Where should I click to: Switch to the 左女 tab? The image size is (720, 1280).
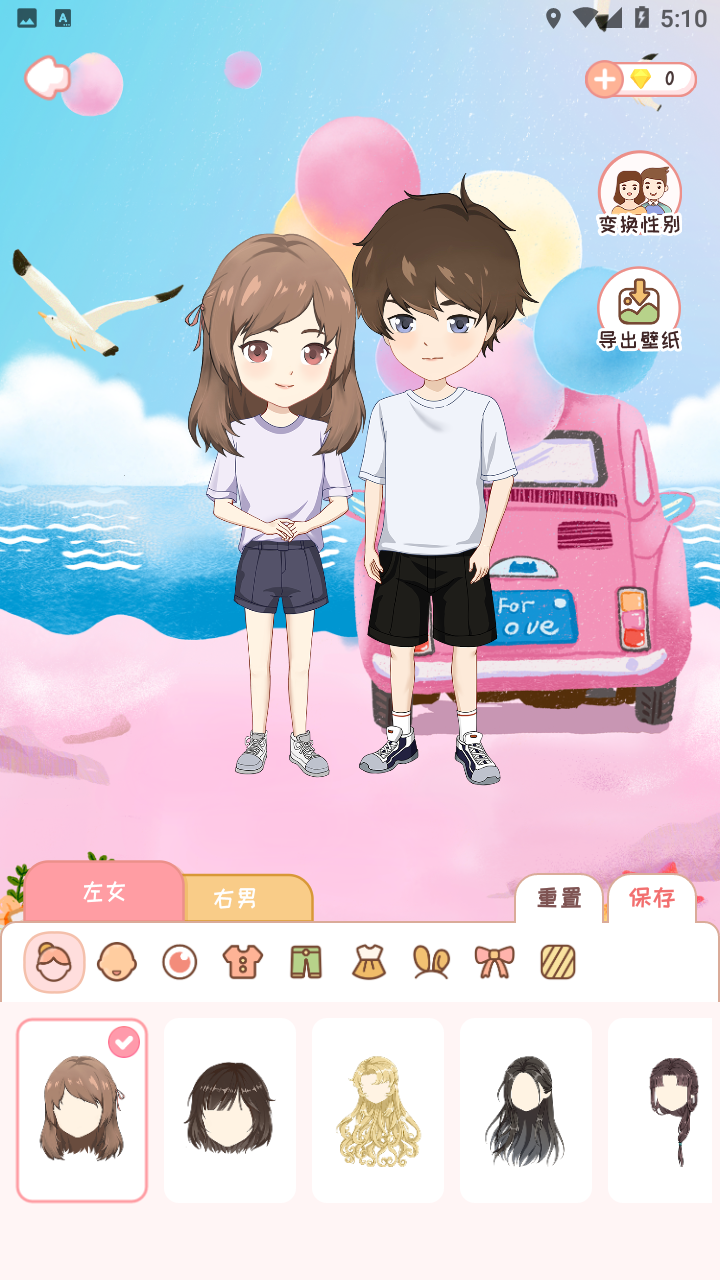[x=104, y=892]
